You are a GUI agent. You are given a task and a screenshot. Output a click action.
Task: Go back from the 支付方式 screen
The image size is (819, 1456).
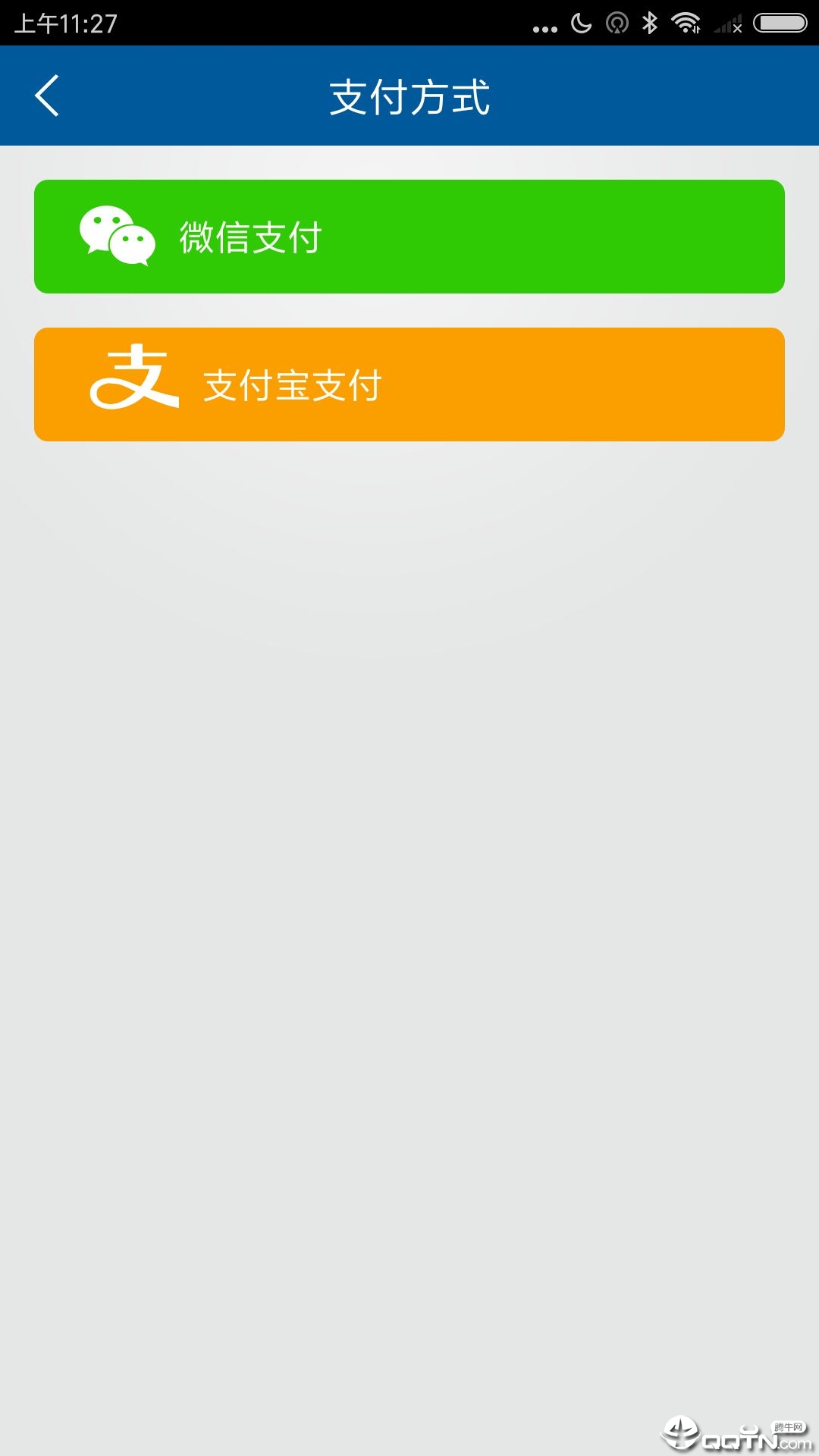pos(47,96)
